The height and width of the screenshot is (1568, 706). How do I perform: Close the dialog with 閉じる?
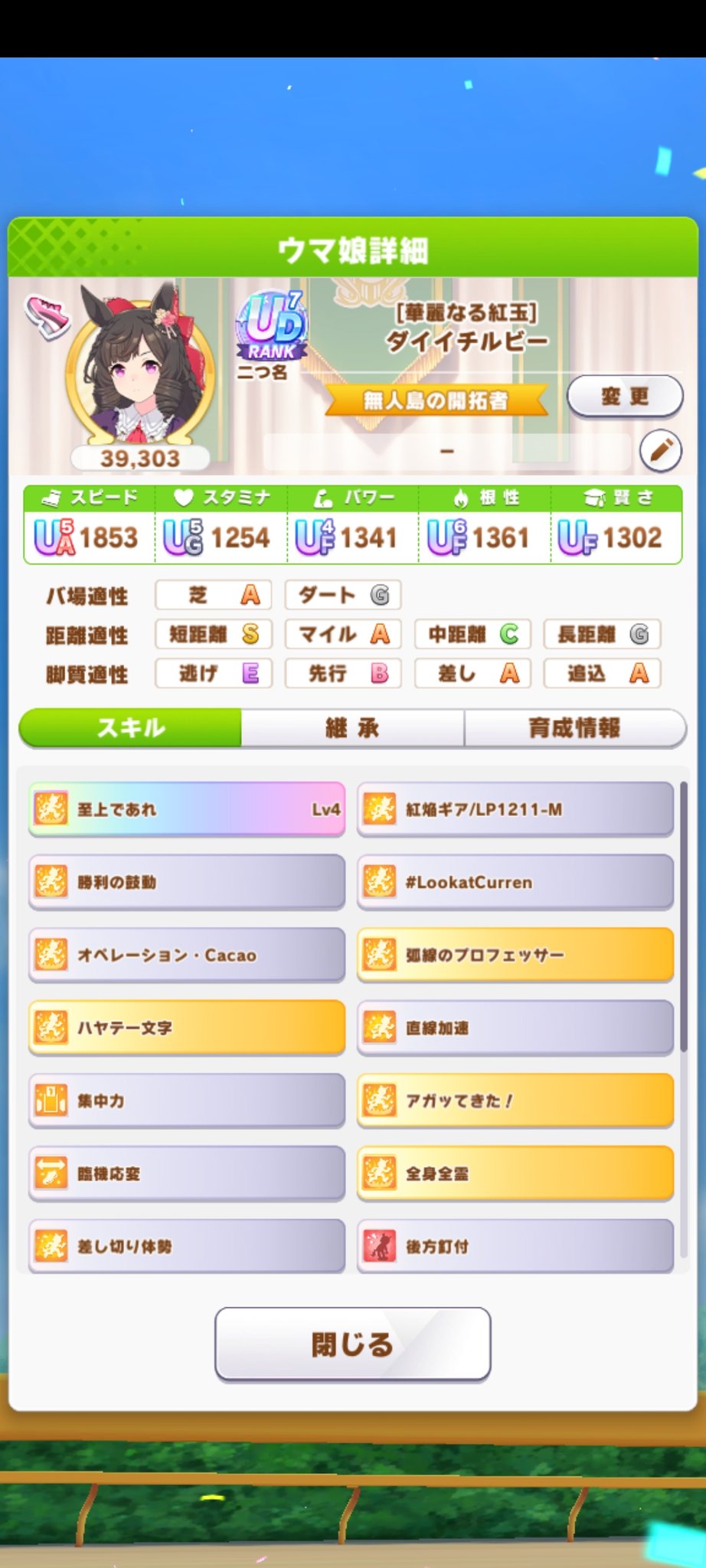click(x=352, y=1344)
